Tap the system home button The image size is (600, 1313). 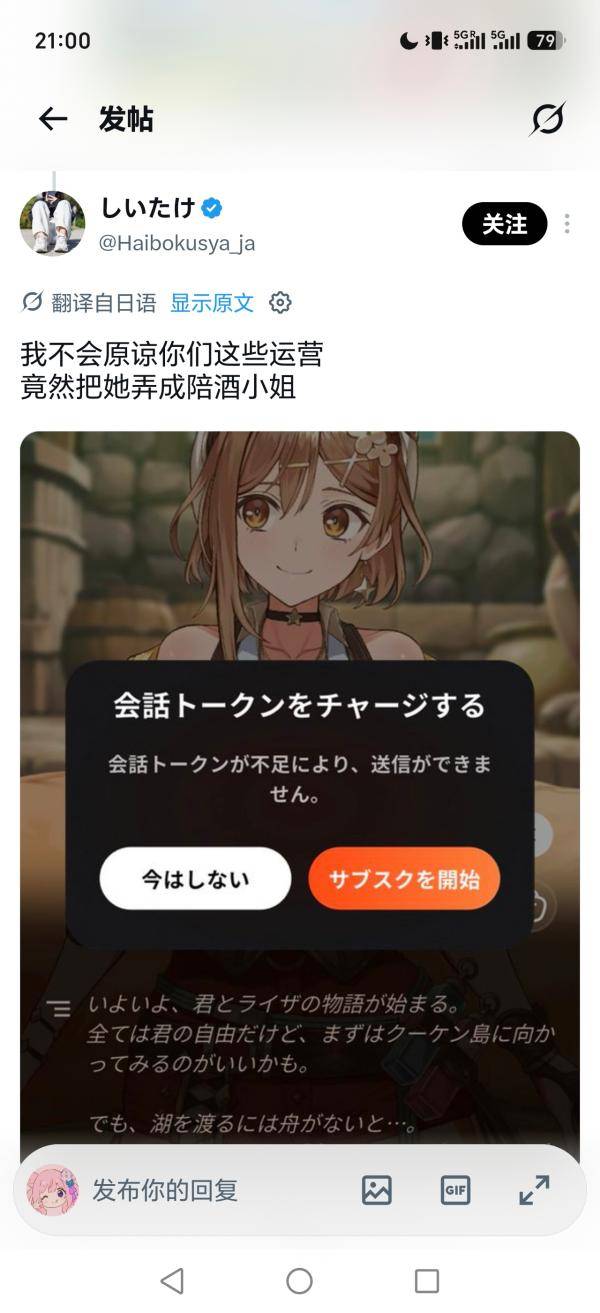[x=299, y=1281]
